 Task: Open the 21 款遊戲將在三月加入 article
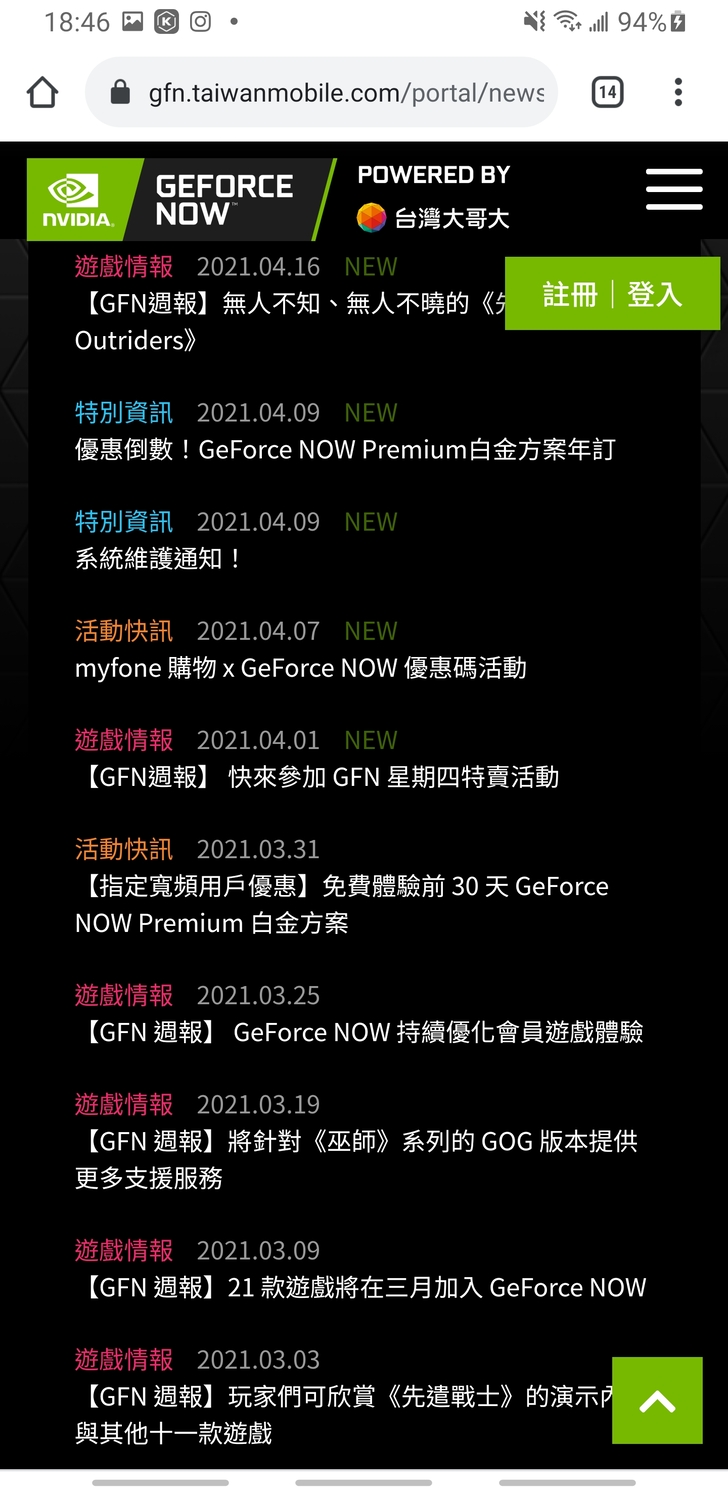pyautogui.click(x=360, y=1287)
